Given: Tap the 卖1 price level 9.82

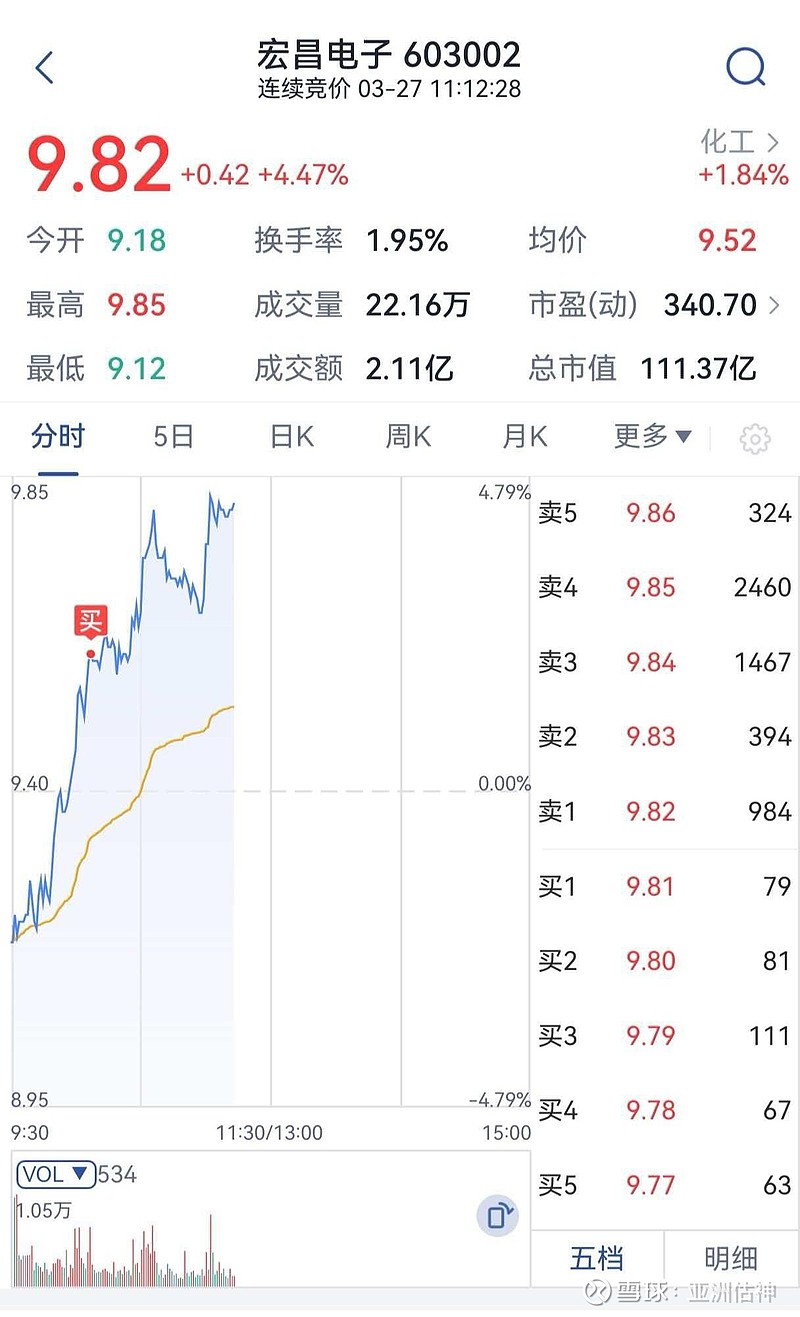Looking at the screenshot, I should (650, 812).
